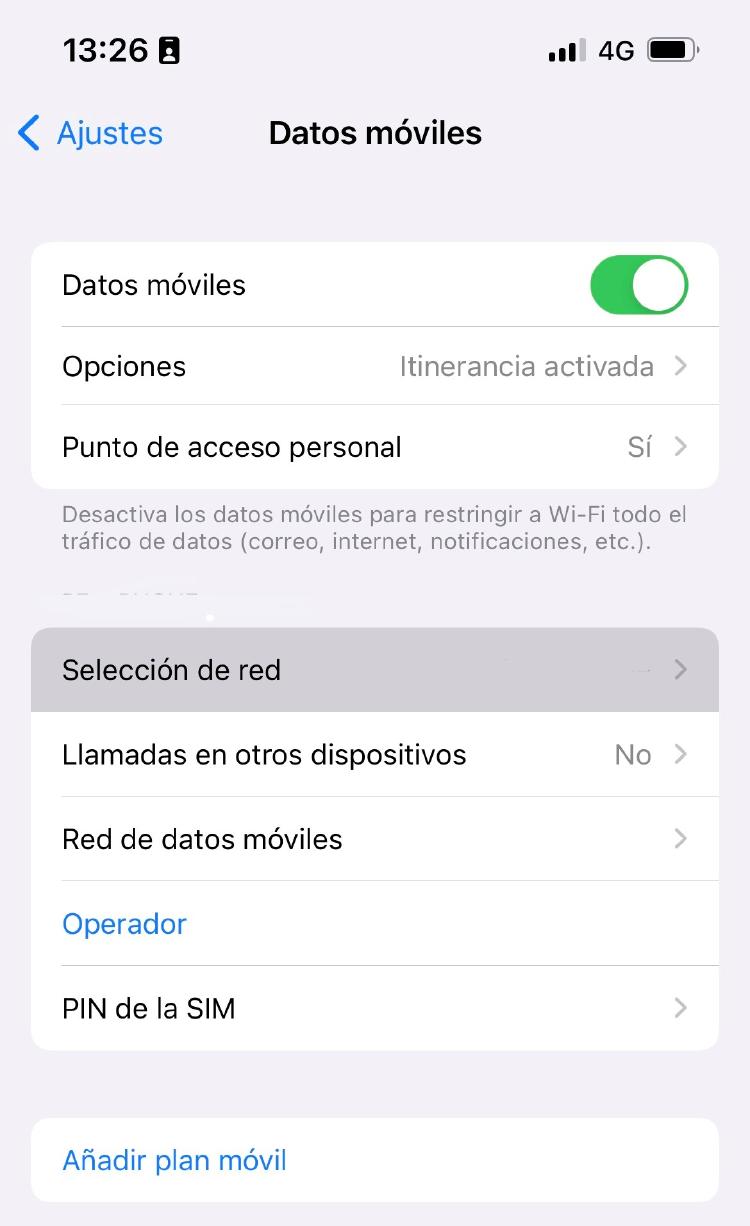750x1226 pixels.
Task: Tap the clock showing 13:26
Action: 104,49
